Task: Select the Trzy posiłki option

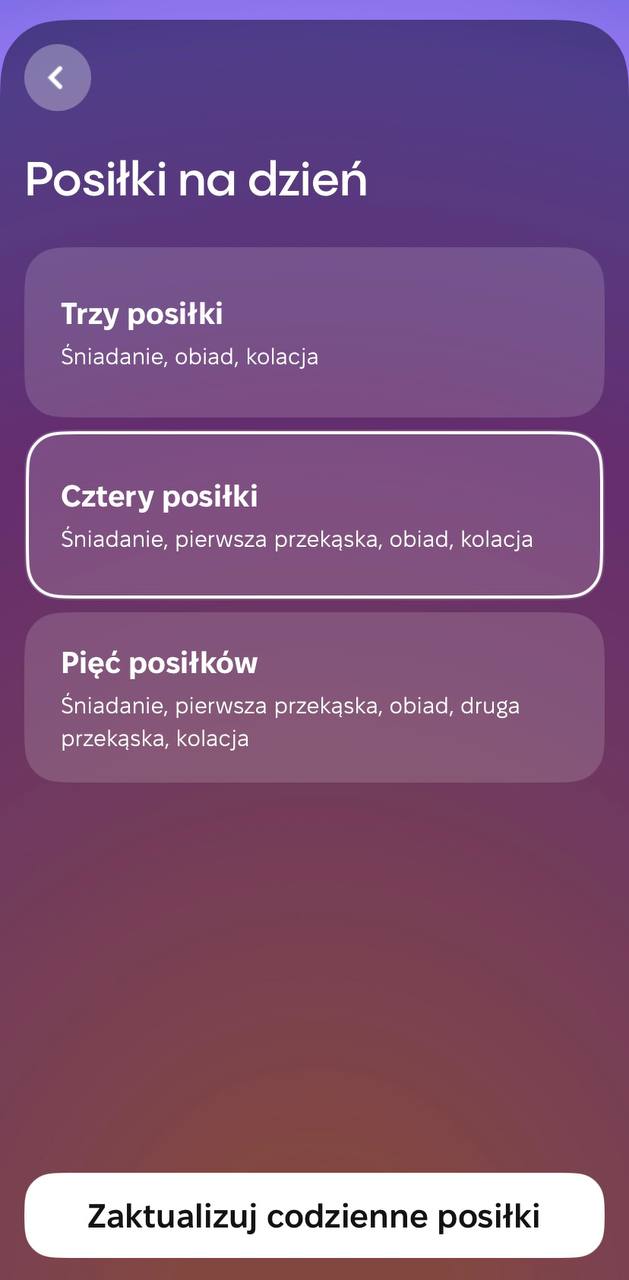Action: (314, 332)
